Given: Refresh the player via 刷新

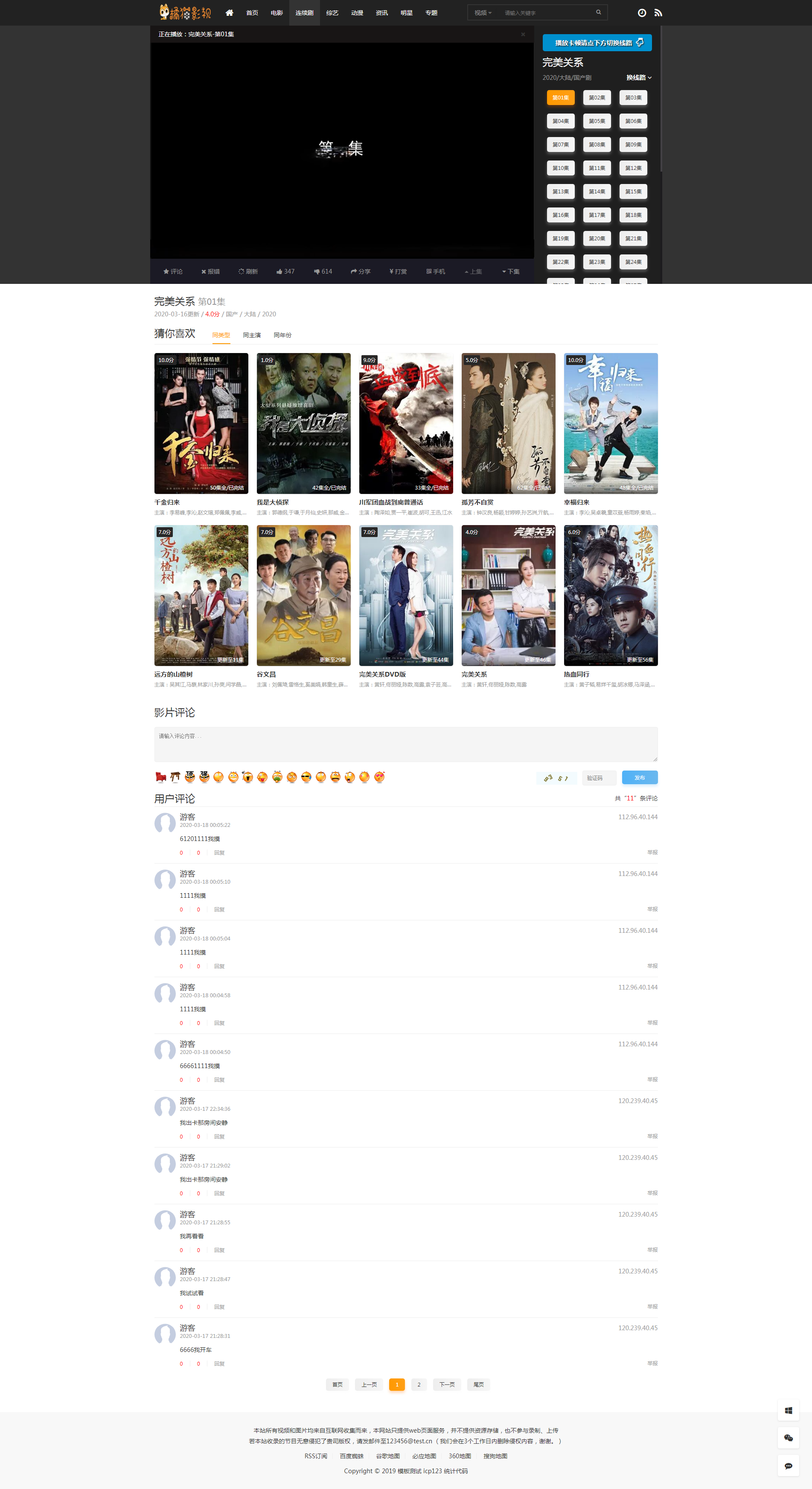Looking at the screenshot, I should [x=248, y=272].
